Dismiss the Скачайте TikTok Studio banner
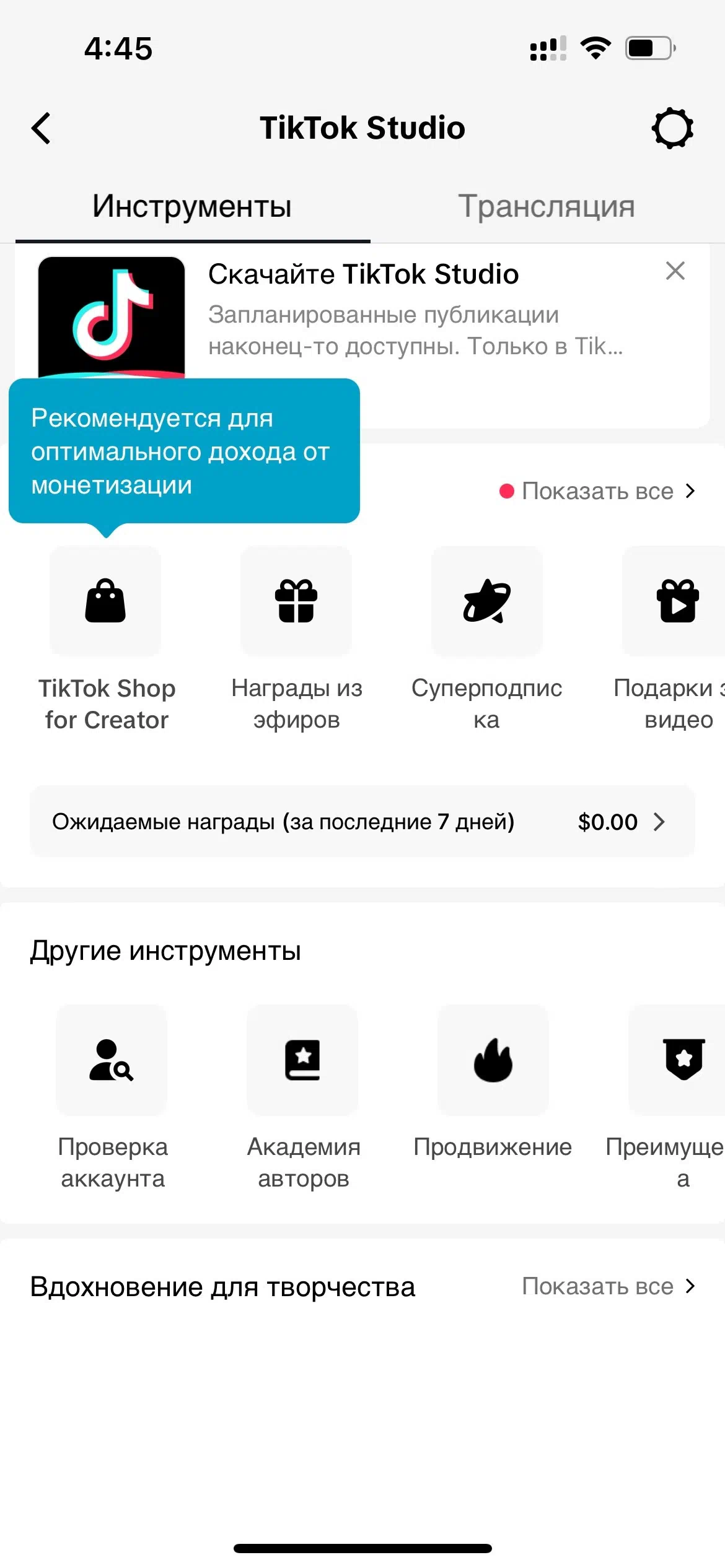725x1568 pixels. point(675,271)
